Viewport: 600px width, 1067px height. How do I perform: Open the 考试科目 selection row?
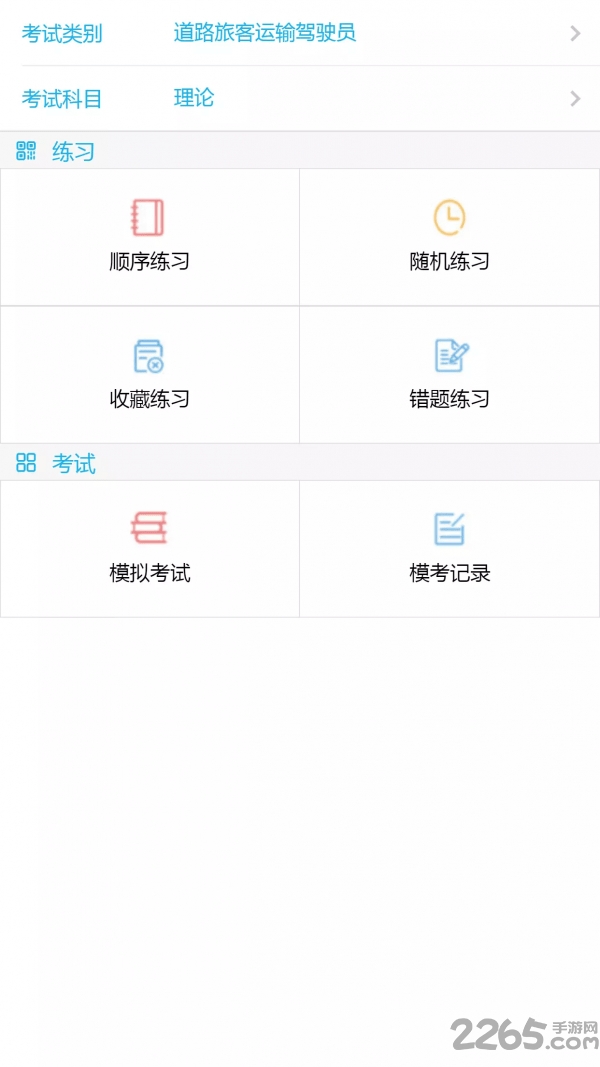point(300,98)
